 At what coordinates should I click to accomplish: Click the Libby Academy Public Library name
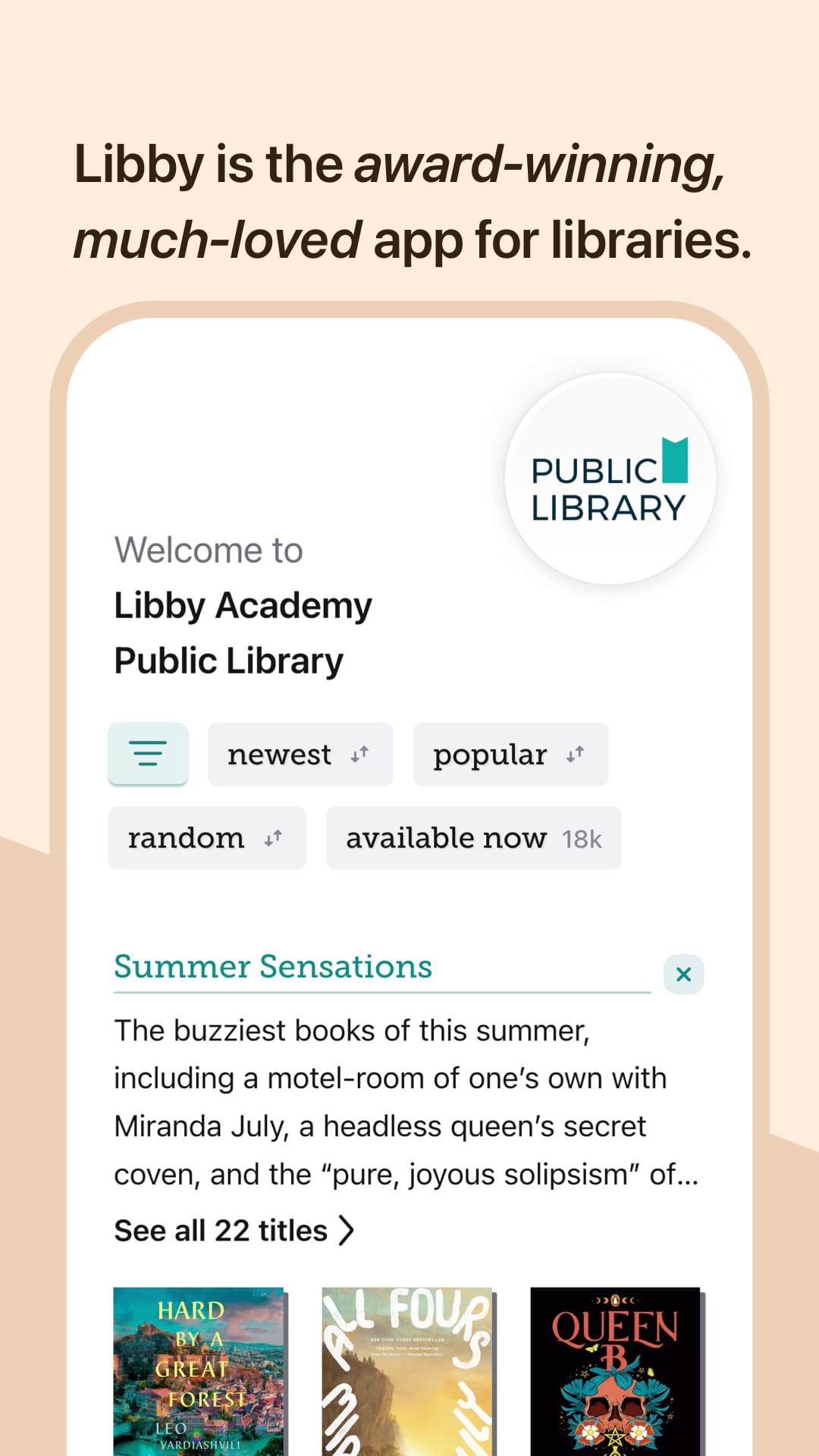pos(243,632)
